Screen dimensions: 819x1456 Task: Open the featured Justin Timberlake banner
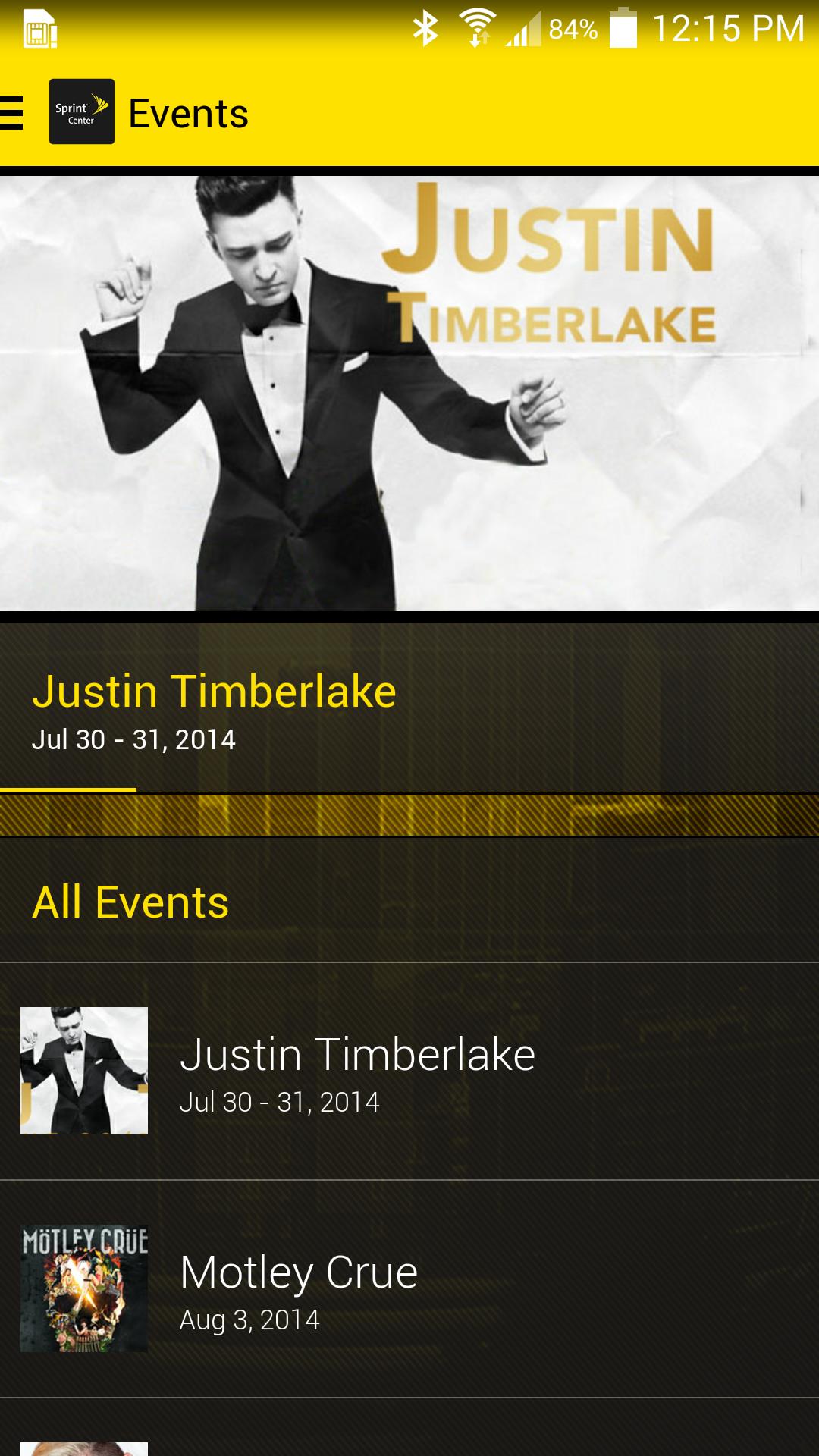[x=409, y=393]
